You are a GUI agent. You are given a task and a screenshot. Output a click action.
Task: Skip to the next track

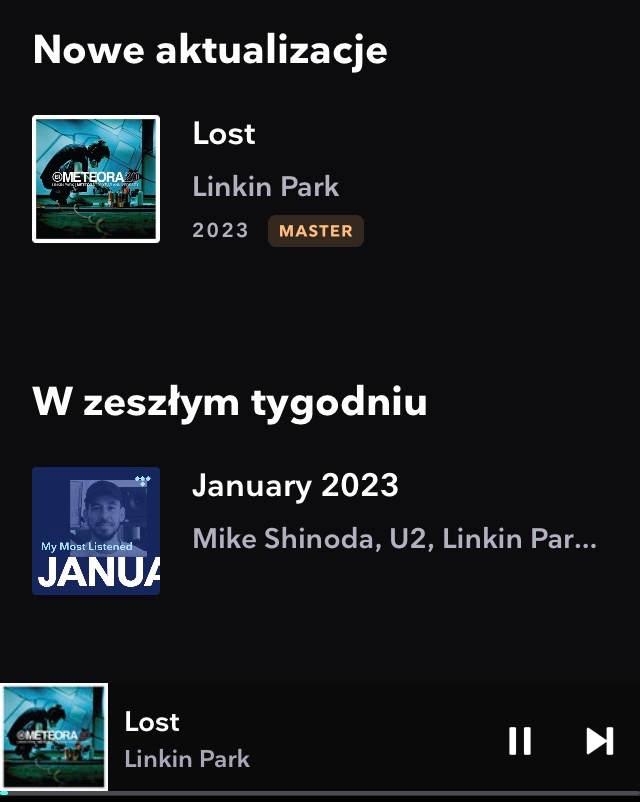(599, 741)
